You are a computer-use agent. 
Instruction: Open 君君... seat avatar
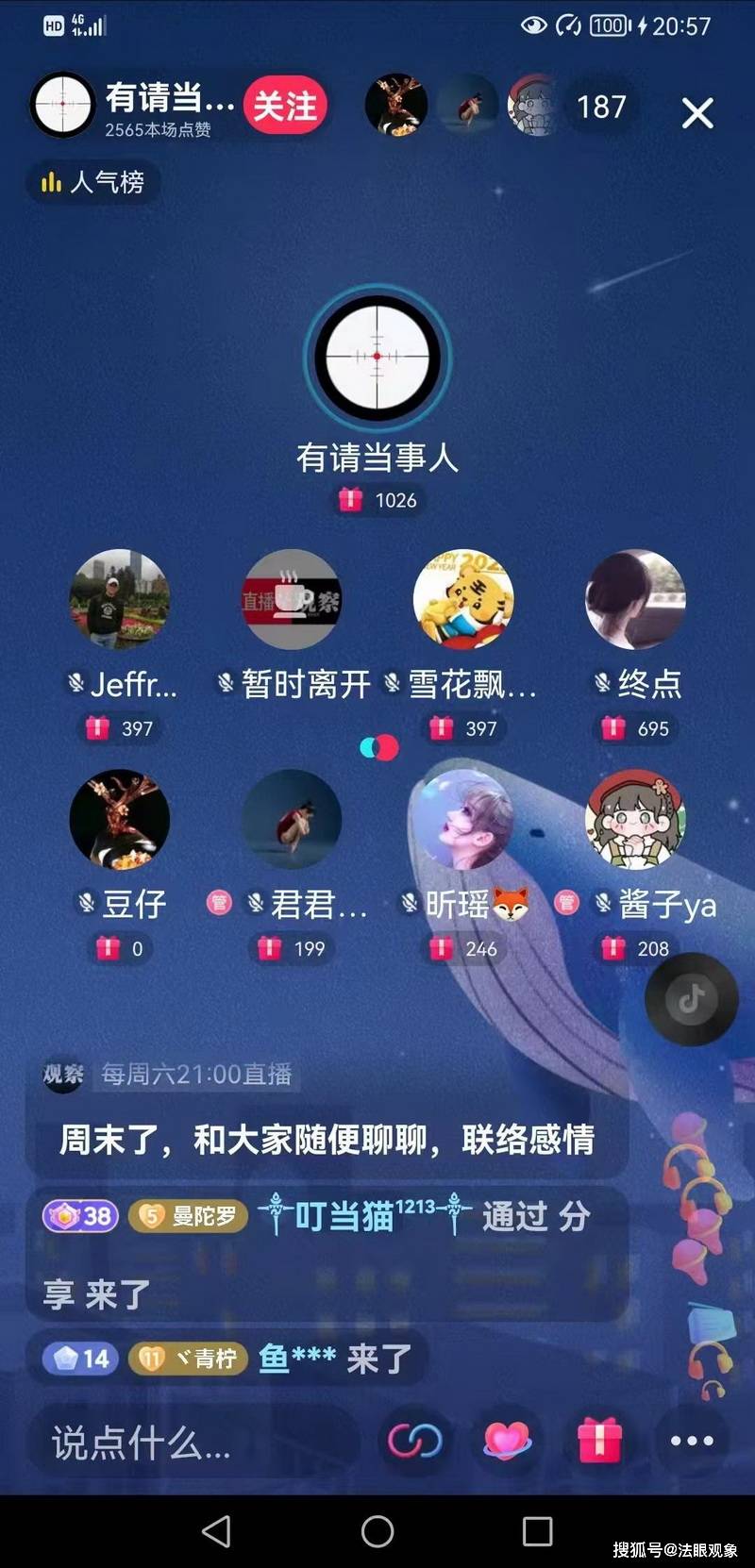292,819
